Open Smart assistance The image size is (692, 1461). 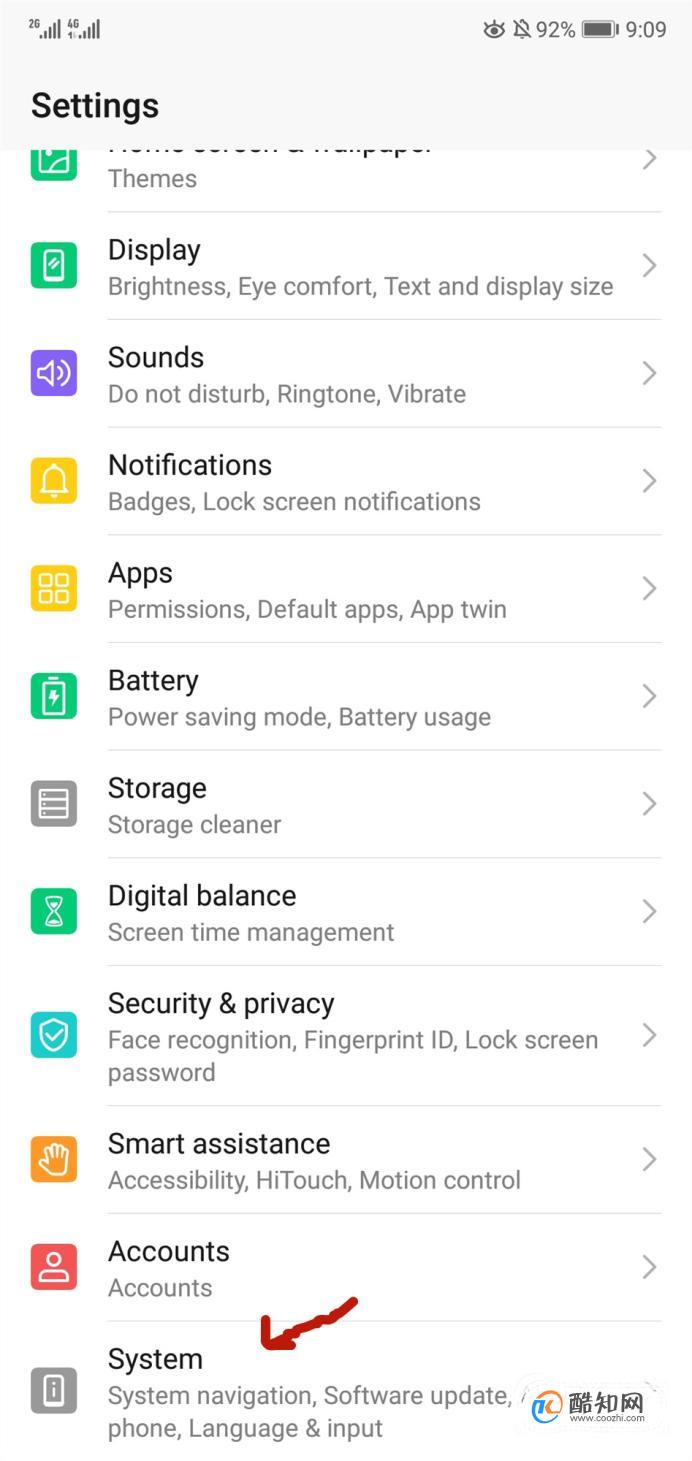click(346, 1160)
